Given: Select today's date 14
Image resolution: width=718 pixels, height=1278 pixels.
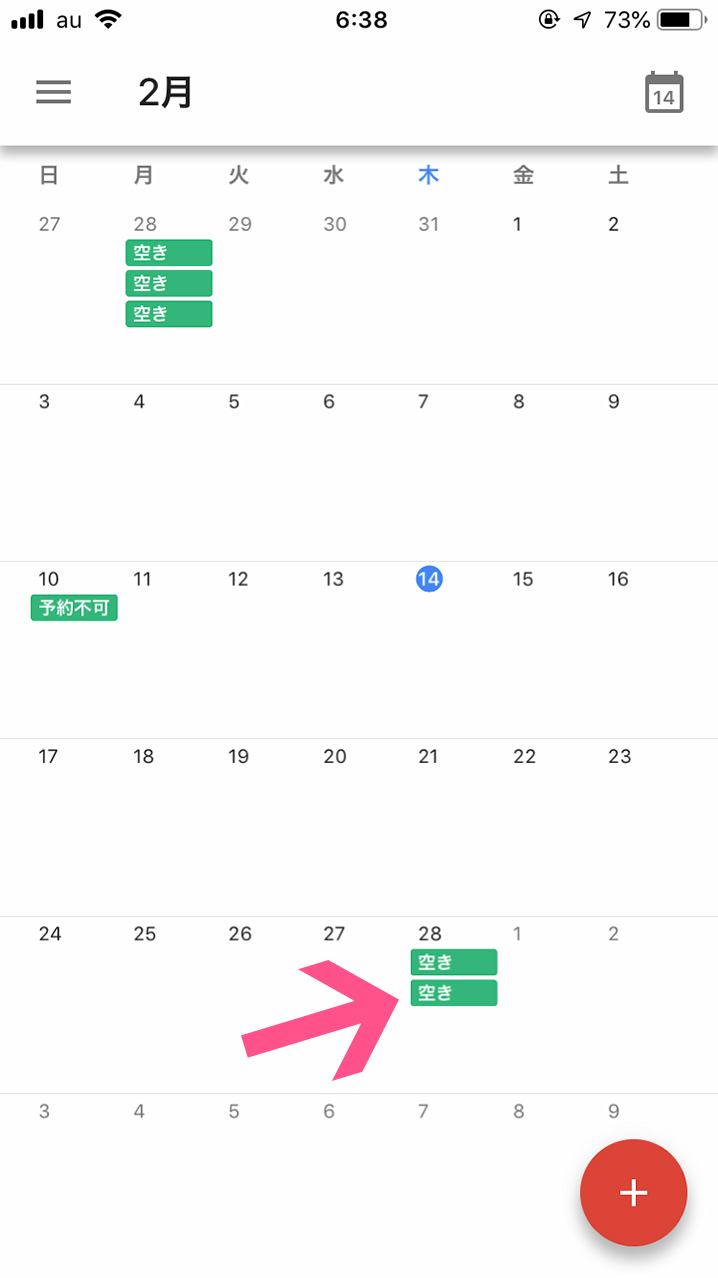Looking at the screenshot, I should [429, 579].
